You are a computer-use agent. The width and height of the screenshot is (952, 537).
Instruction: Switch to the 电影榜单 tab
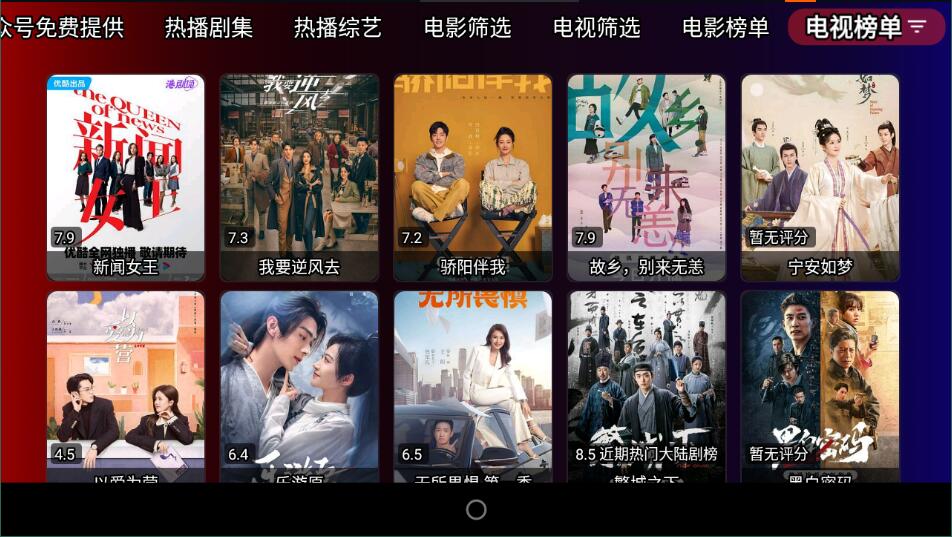(x=725, y=28)
